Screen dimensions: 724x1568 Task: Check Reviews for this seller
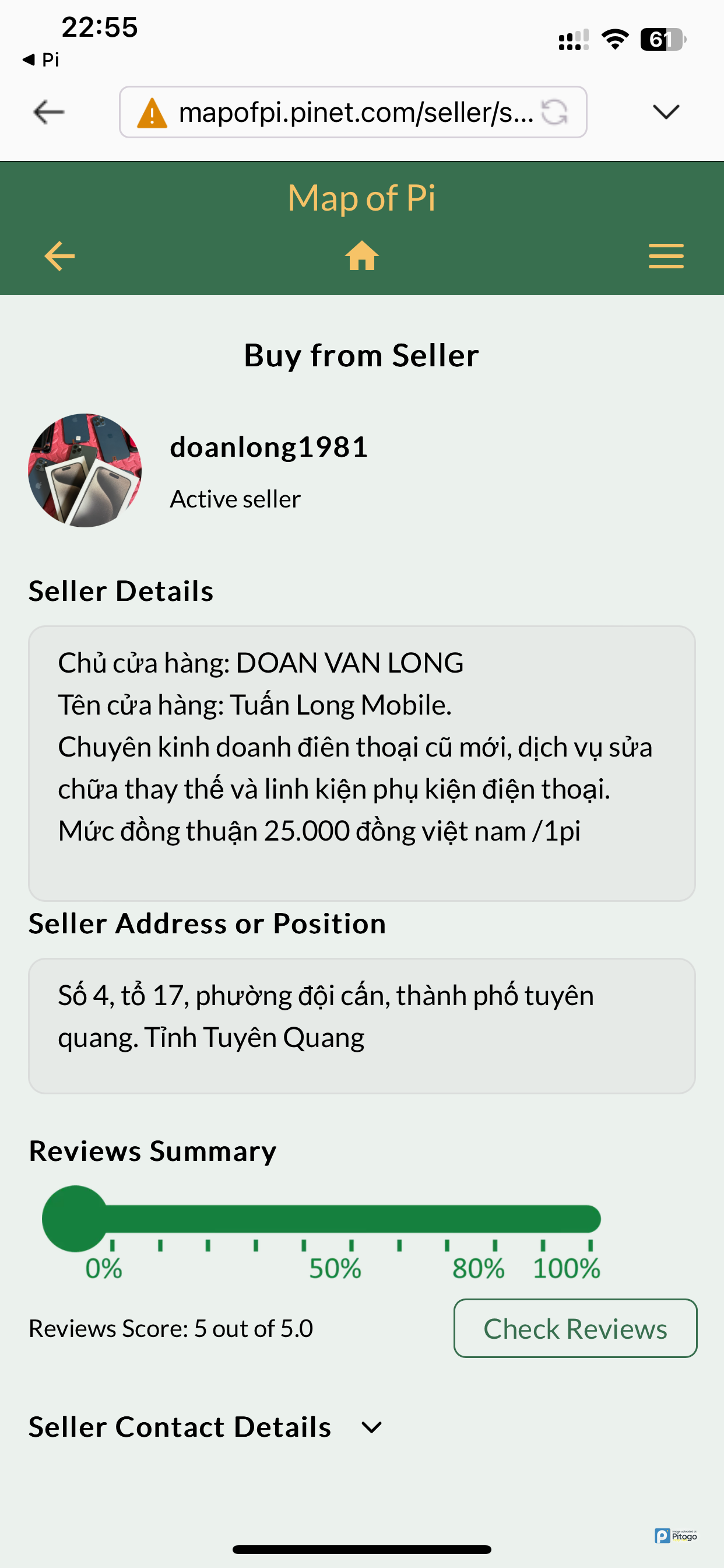pyautogui.click(x=575, y=1328)
